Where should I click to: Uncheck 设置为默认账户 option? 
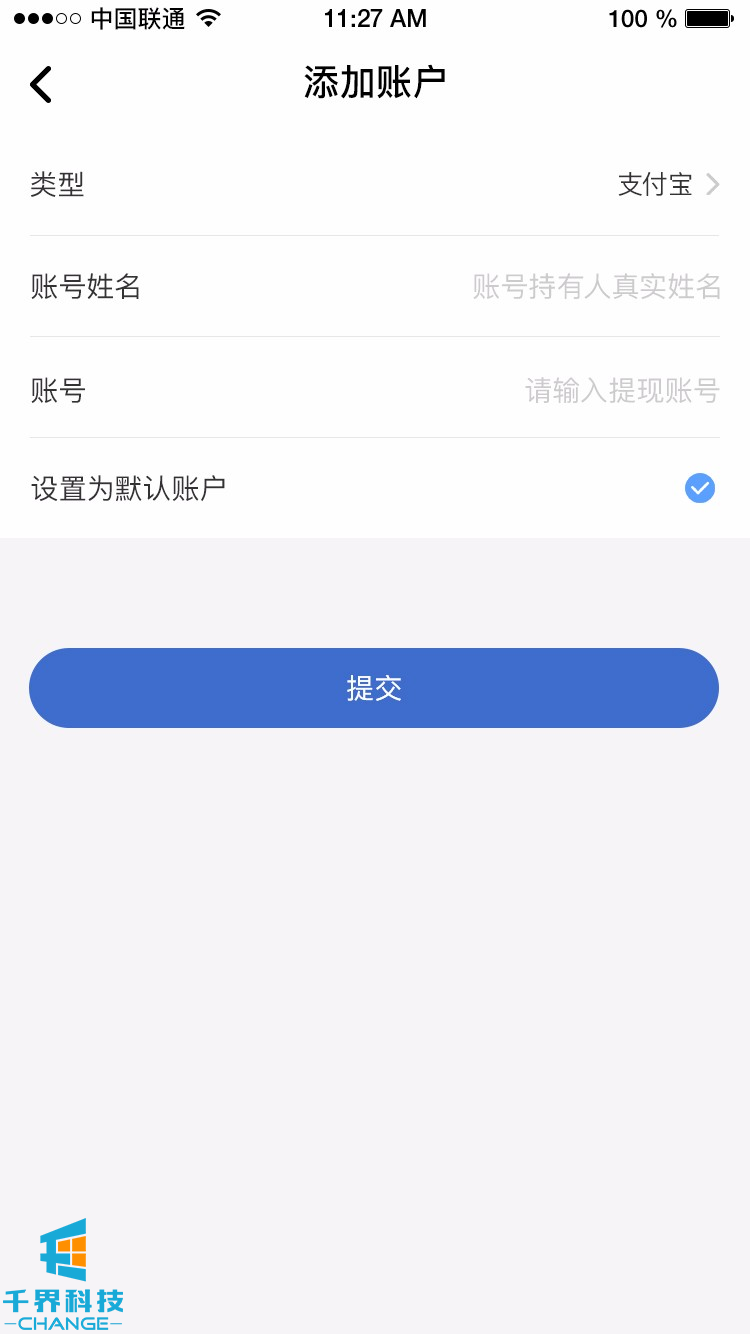(699, 488)
